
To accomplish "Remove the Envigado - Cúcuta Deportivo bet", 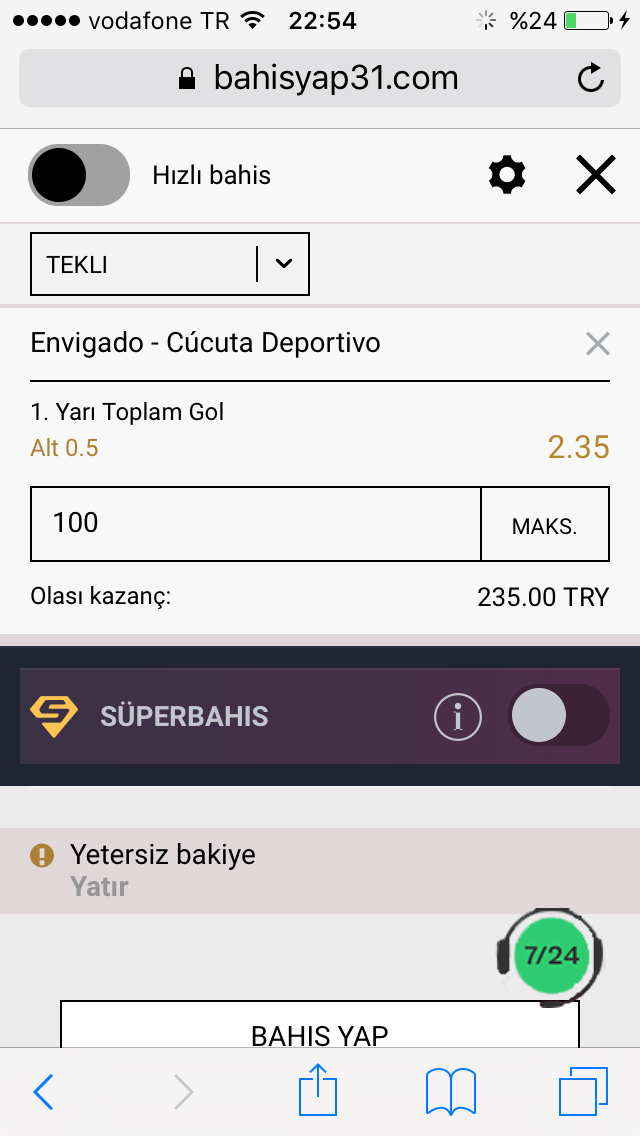I will (x=598, y=343).
